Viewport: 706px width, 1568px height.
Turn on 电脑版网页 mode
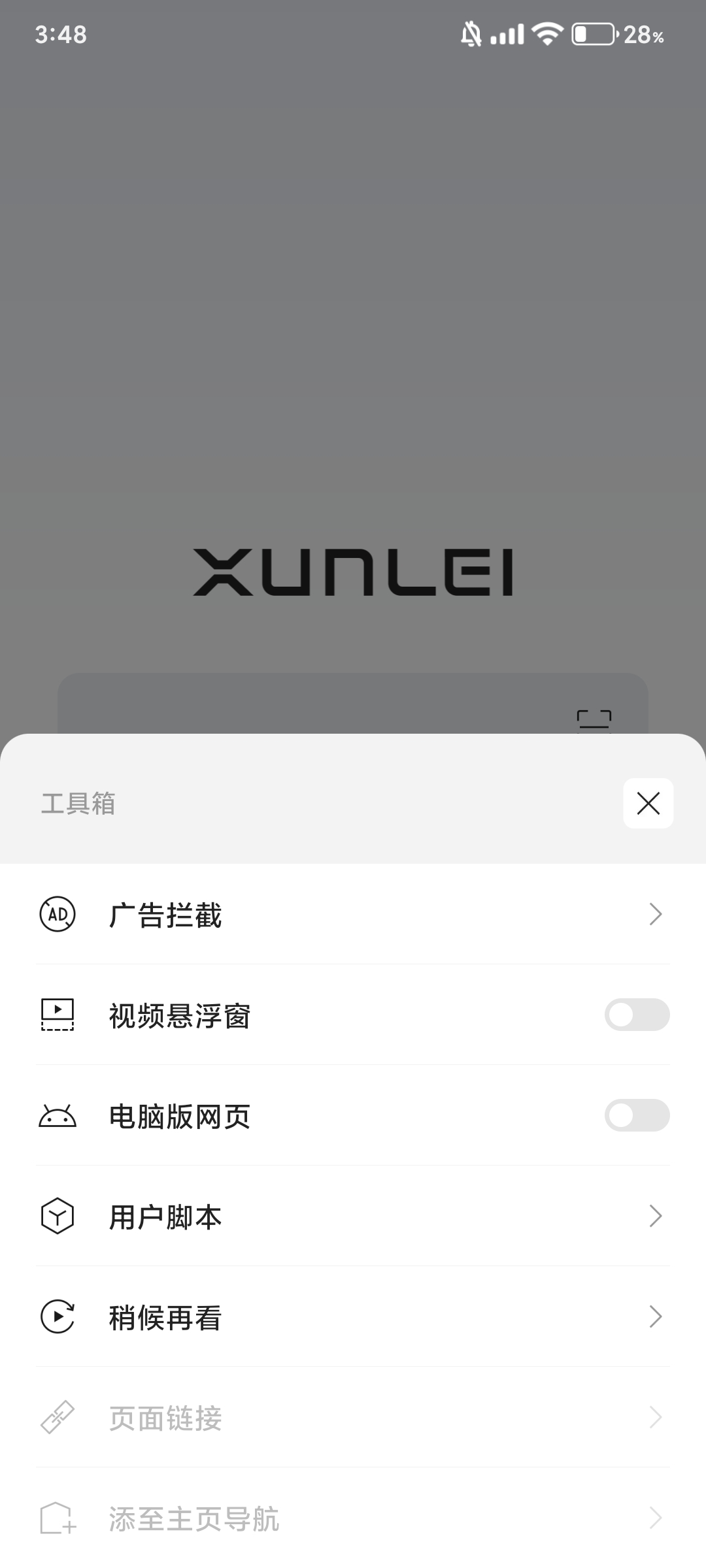point(636,1115)
